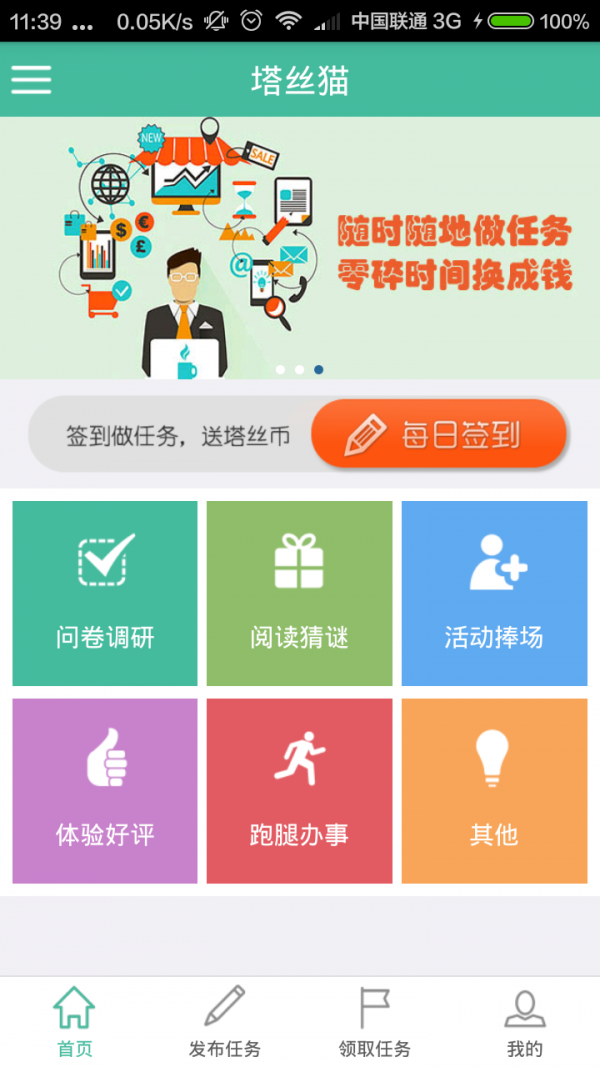Open the 活动捧场 events tile
600x1067 pixels.
[x=494, y=593]
